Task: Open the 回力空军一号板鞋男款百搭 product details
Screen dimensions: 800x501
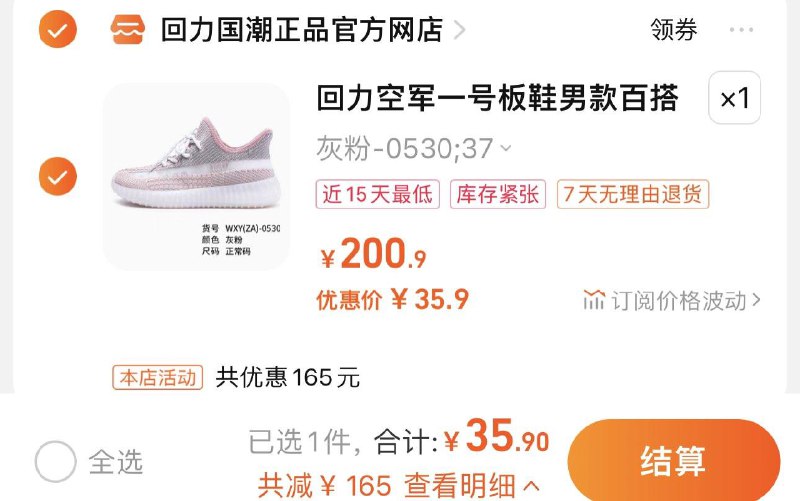Action: point(497,98)
